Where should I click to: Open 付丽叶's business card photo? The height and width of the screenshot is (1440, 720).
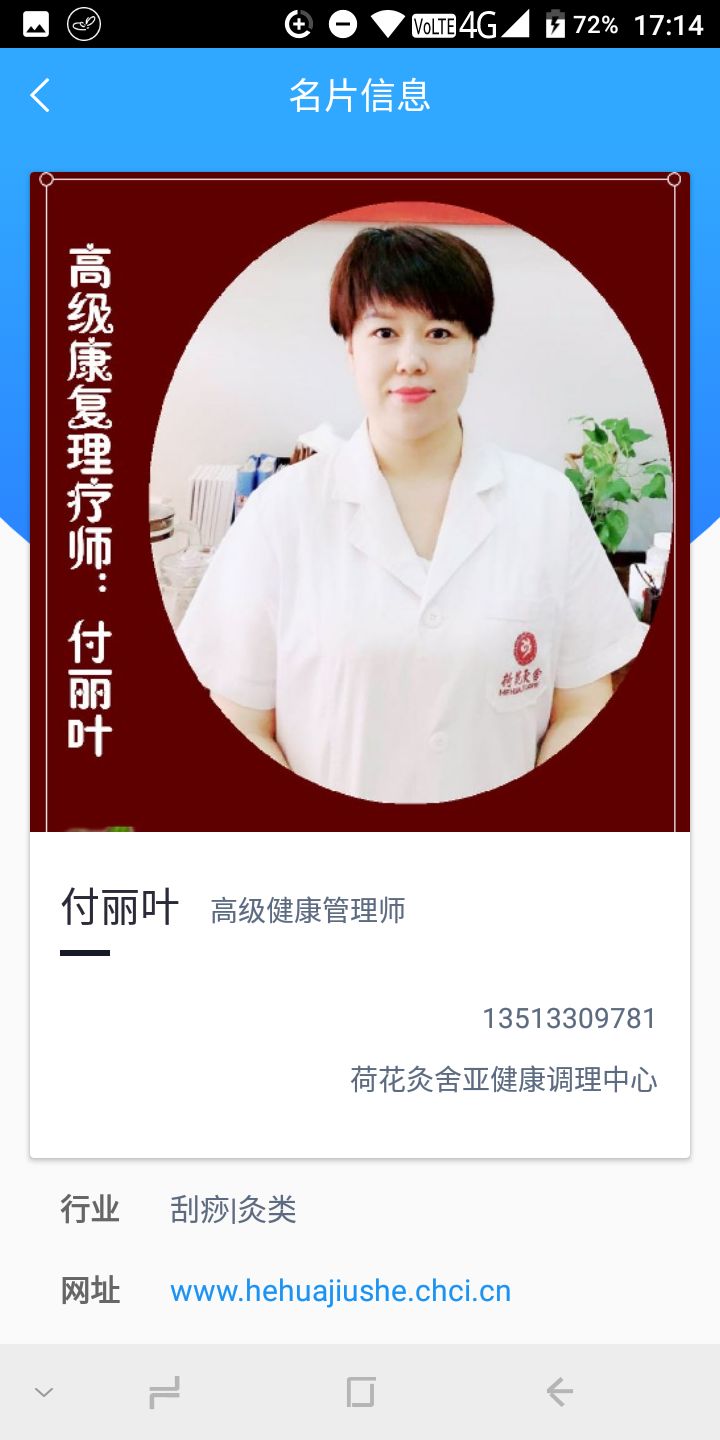(360, 502)
